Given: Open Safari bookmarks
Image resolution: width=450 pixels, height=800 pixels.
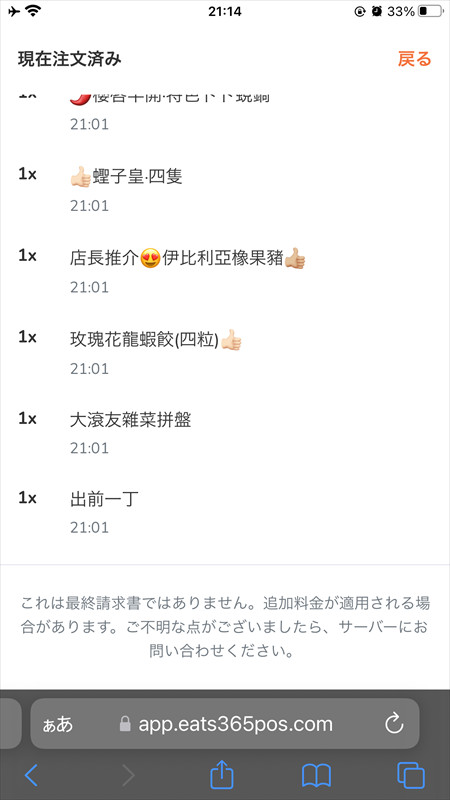Looking at the screenshot, I should (x=316, y=776).
